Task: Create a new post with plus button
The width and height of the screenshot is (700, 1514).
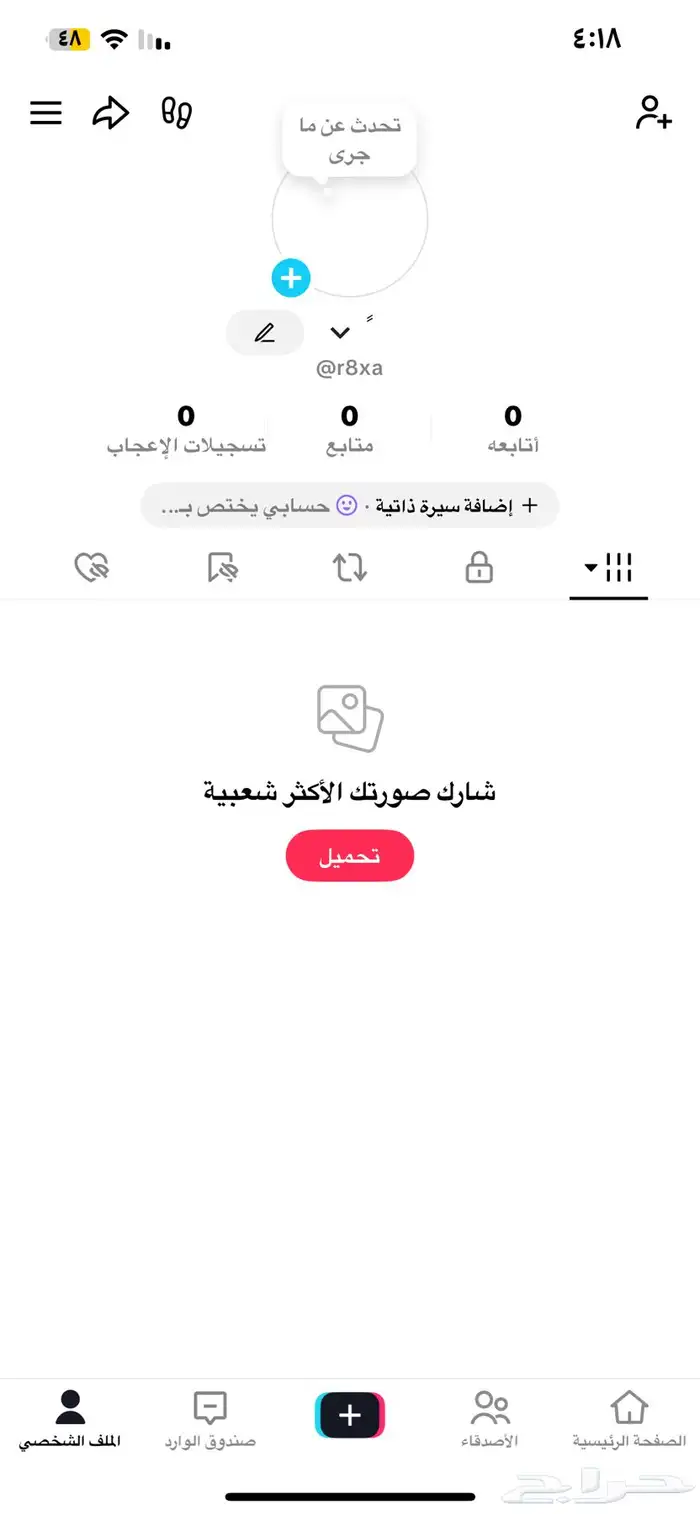Action: tap(349, 1415)
